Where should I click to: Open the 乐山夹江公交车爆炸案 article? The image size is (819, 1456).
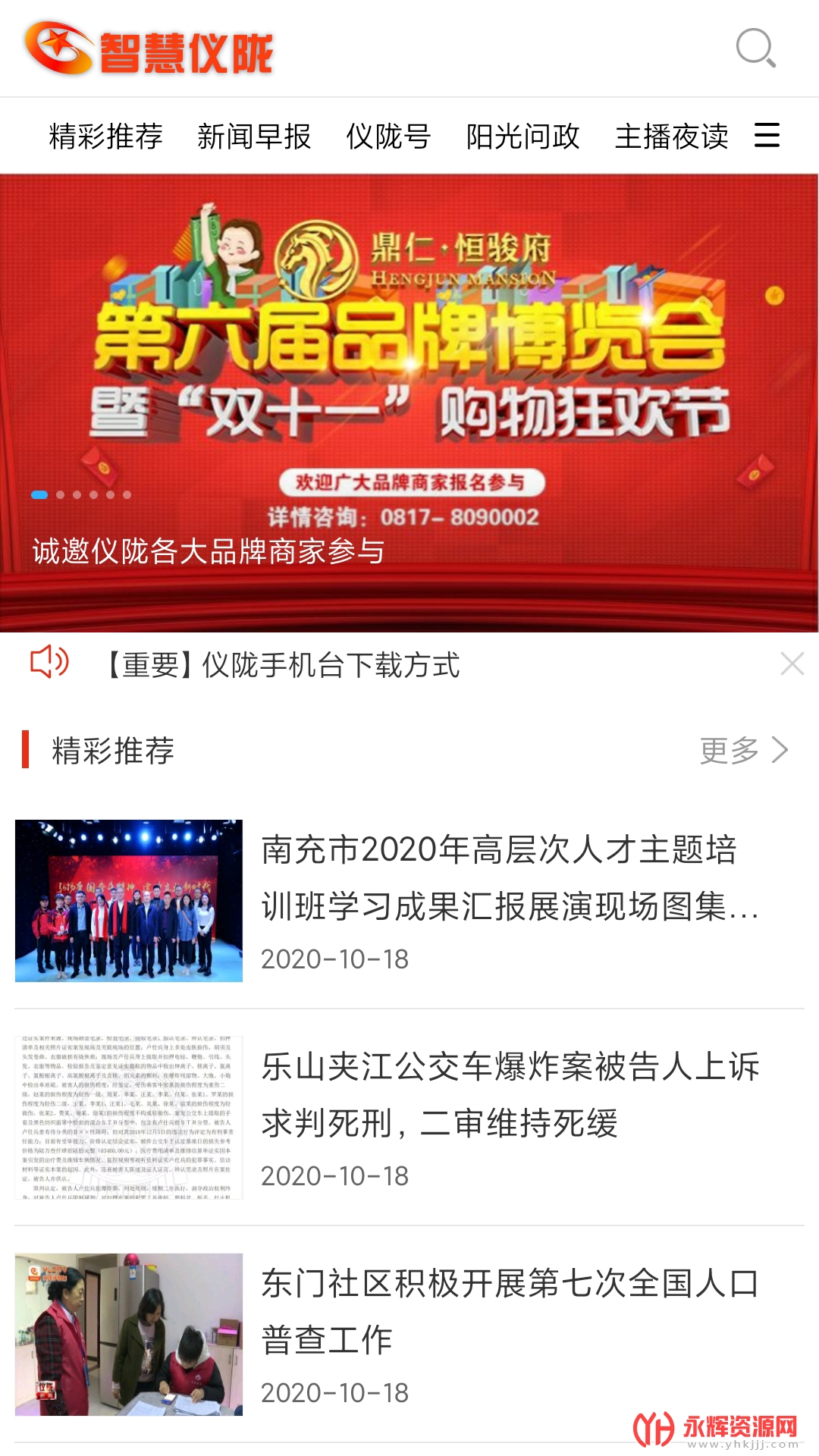pyautogui.click(x=510, y=1095)
